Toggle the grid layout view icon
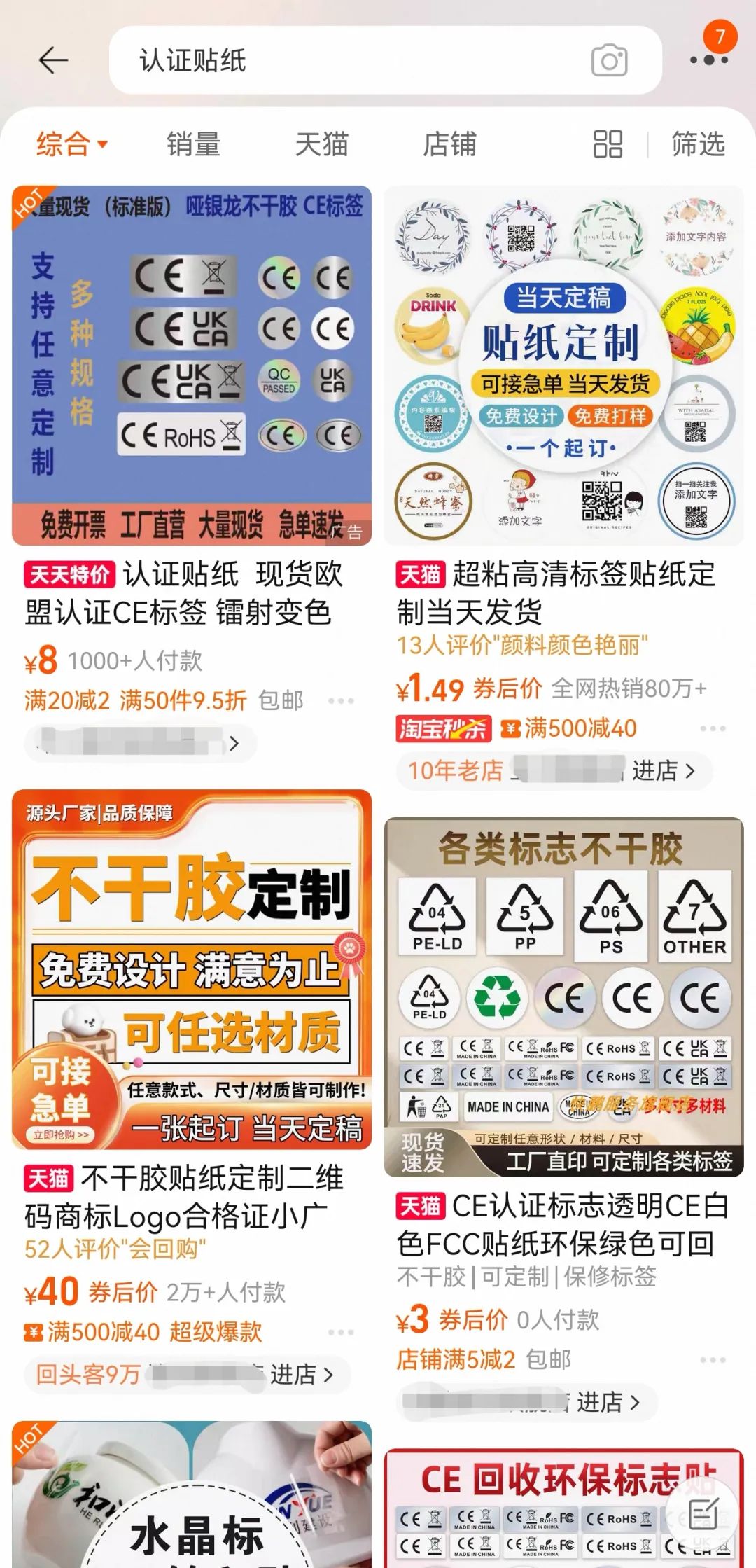The width and height of the screenshot is (756, 1568). (608, 144)
